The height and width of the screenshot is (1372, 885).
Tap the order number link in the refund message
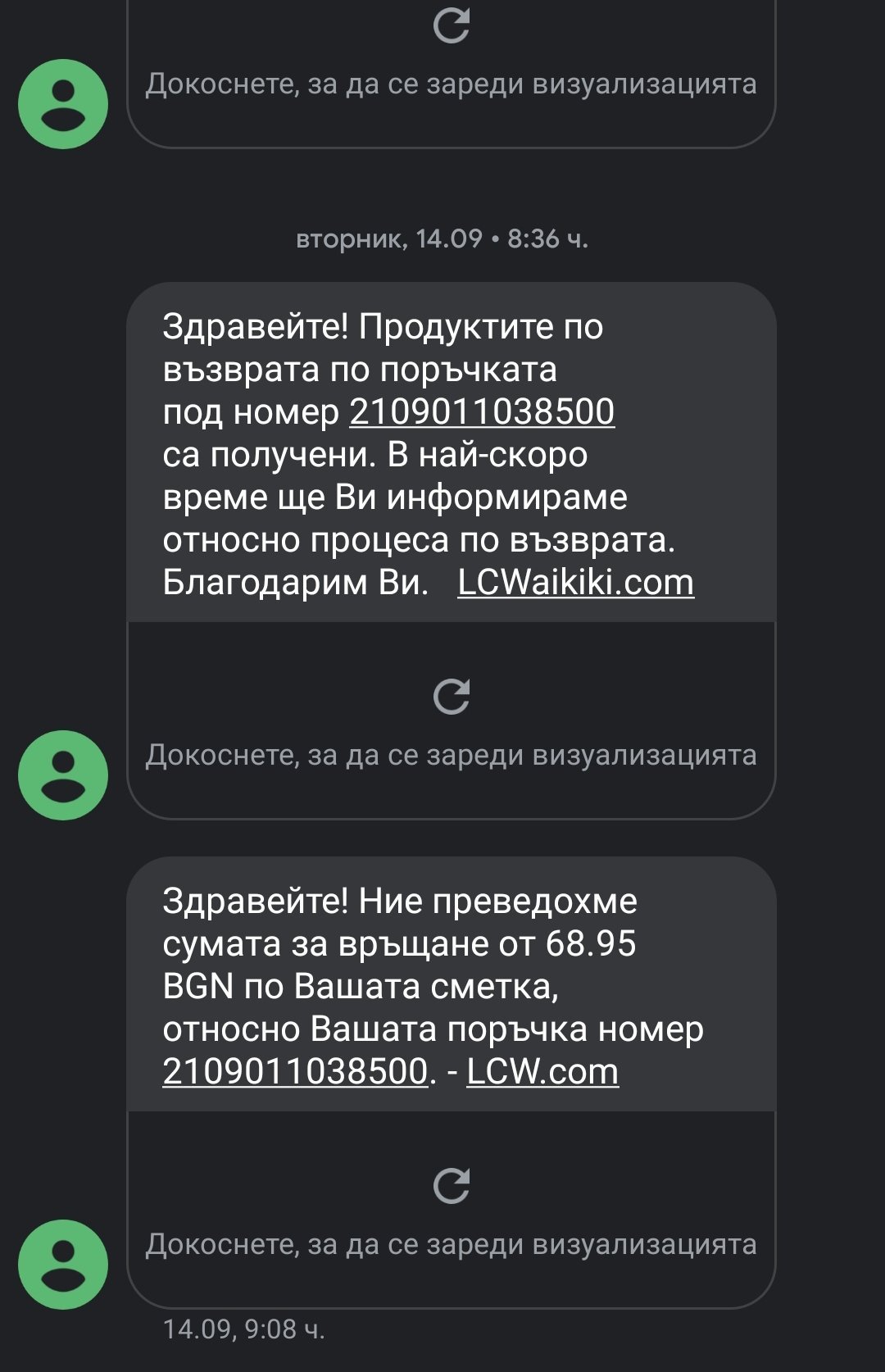(x=296, y=1071)
